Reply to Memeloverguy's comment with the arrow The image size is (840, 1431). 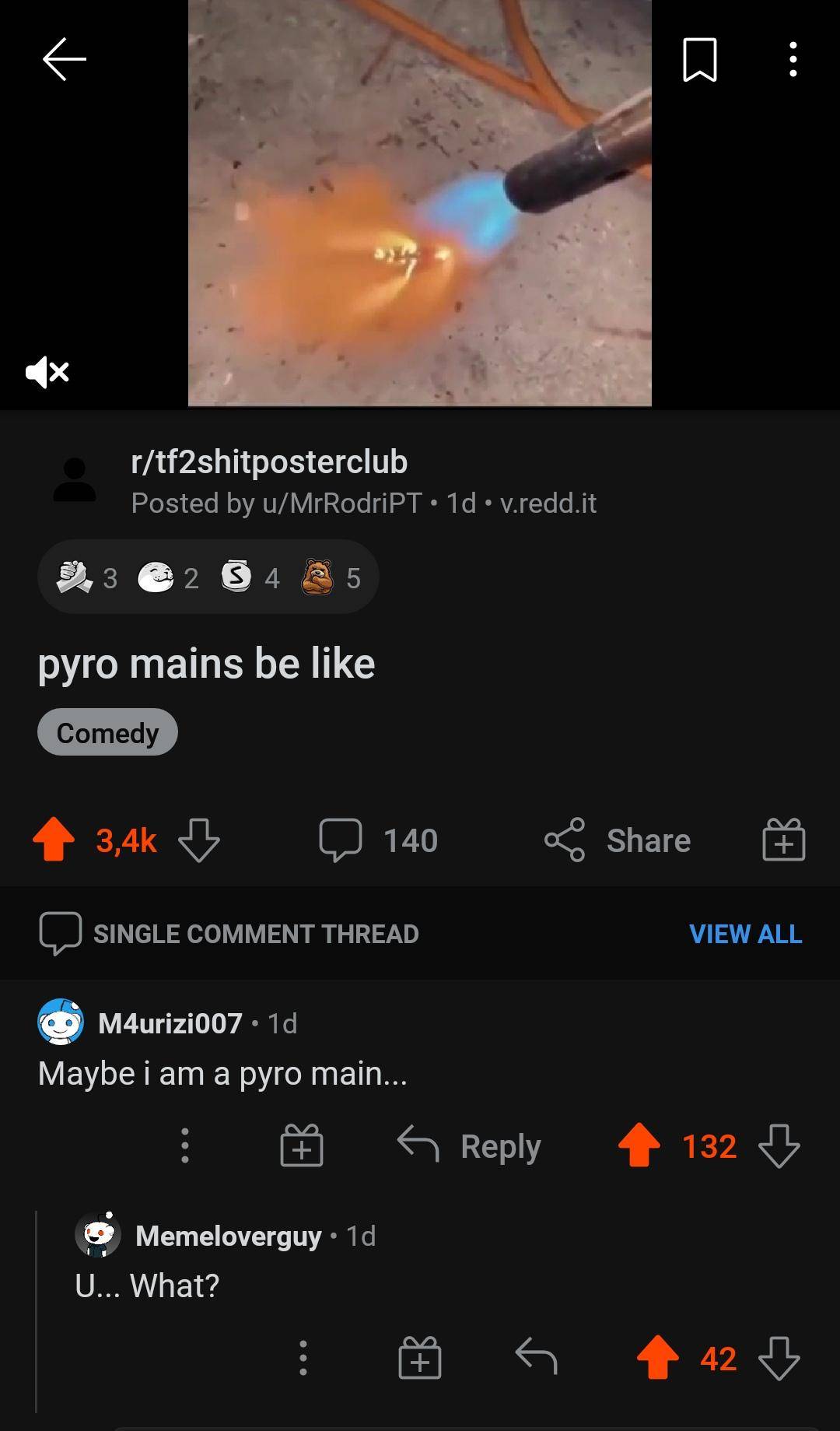(537, 1358)
